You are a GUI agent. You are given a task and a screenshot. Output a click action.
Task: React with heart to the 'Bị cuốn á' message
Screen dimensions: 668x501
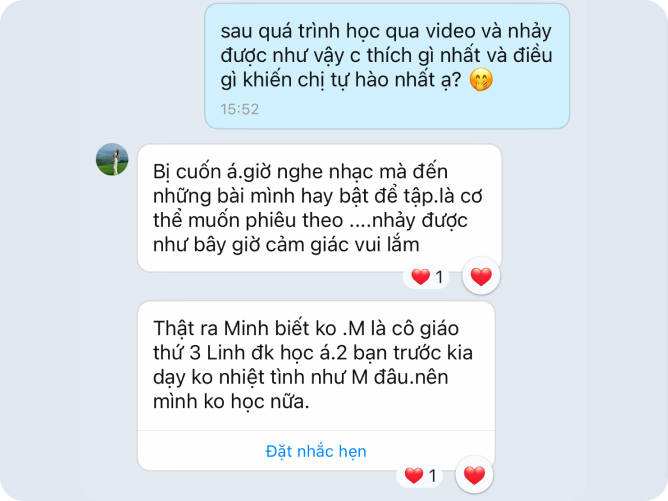pos(481,277)
